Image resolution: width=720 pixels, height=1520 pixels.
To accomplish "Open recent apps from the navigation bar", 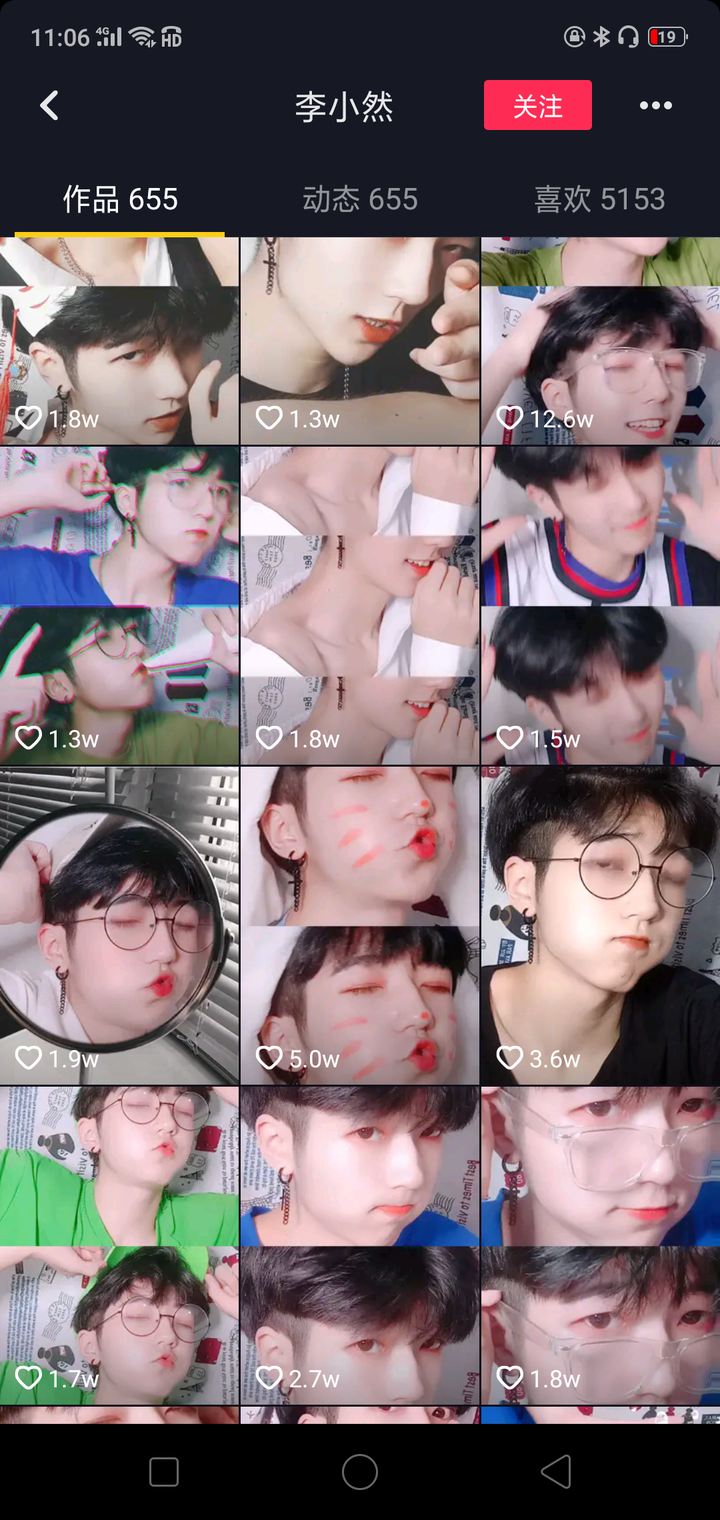I will click(164, 1471).
